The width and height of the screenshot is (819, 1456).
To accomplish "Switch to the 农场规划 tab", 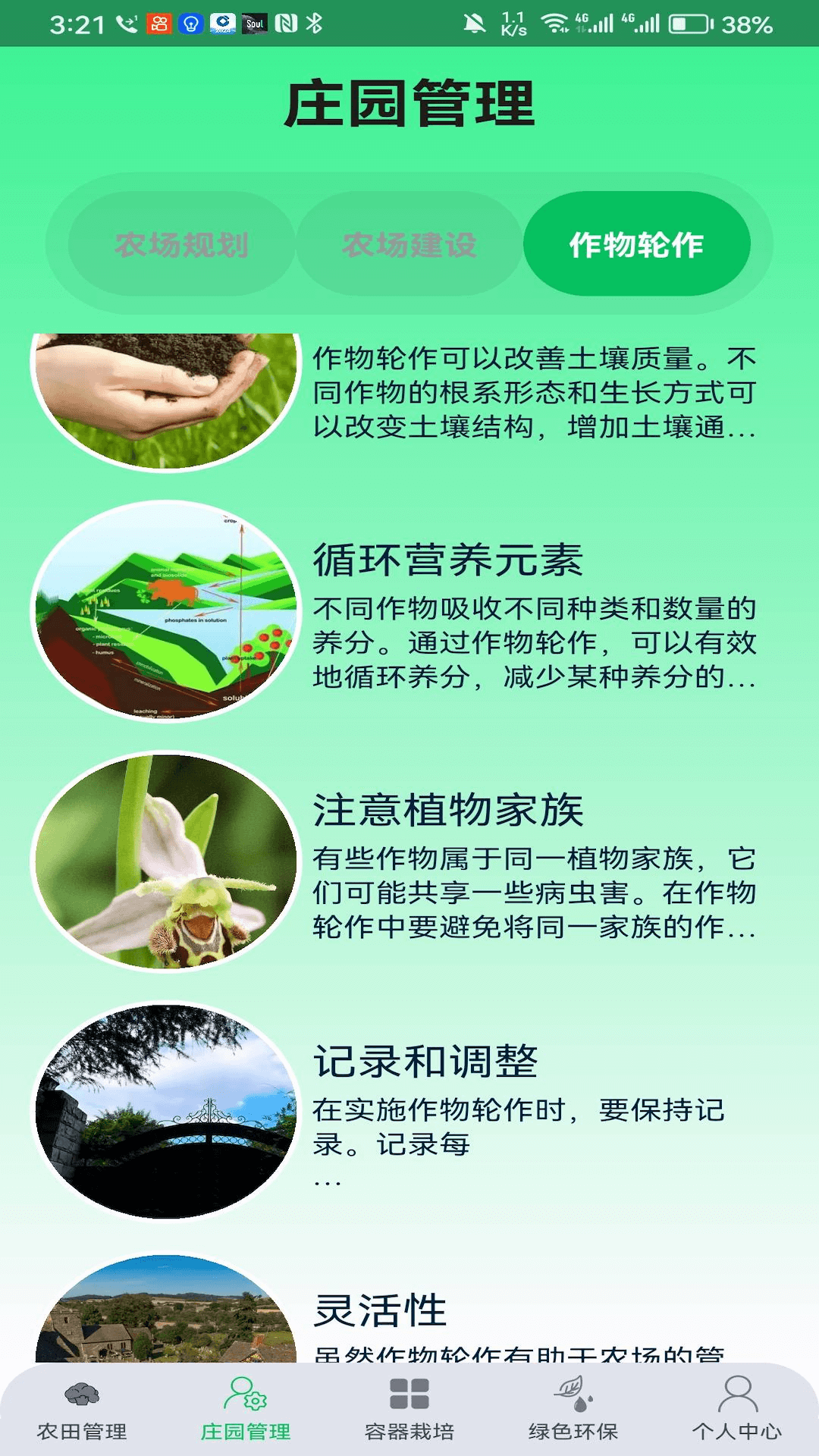I will point(182,244).
